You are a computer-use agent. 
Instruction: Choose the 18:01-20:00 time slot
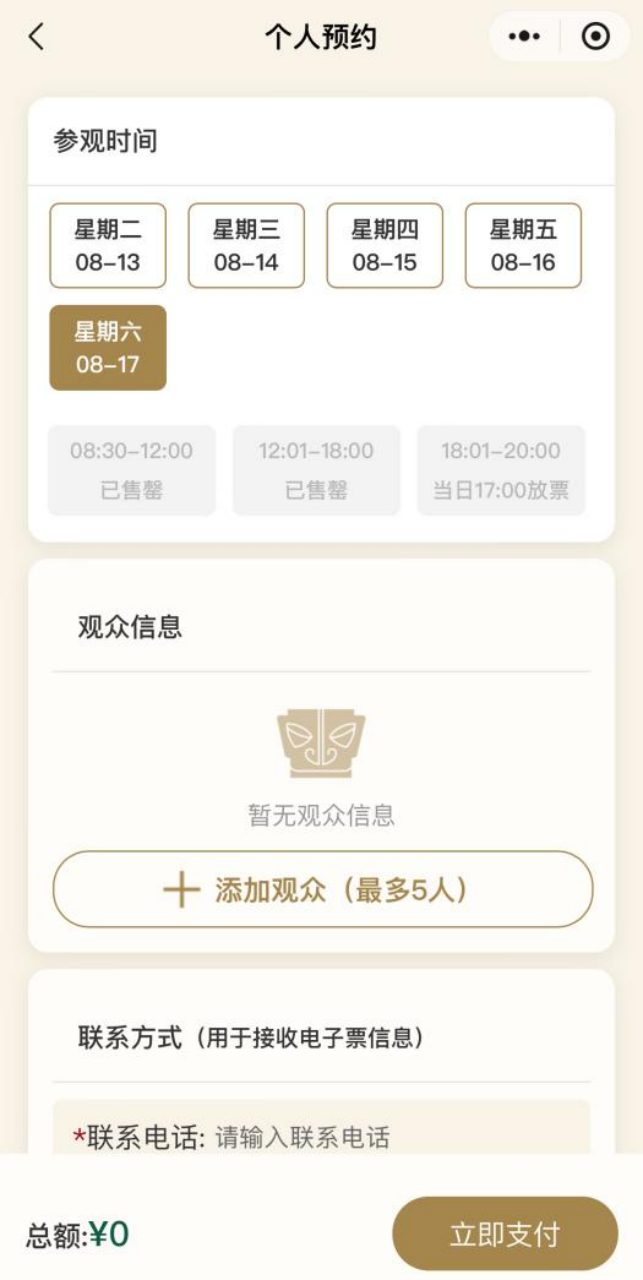coord(501,470)
